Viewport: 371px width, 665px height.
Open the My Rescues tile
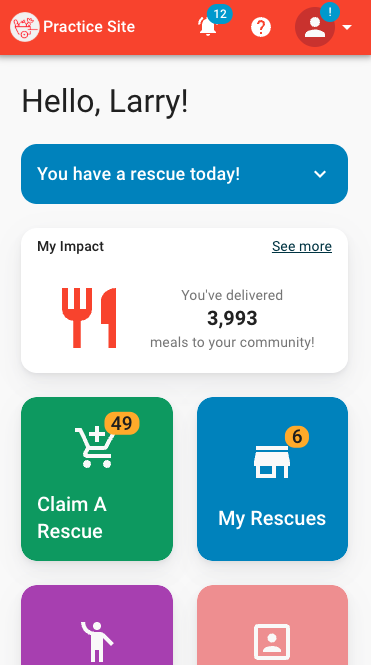(x=273, y=479)
